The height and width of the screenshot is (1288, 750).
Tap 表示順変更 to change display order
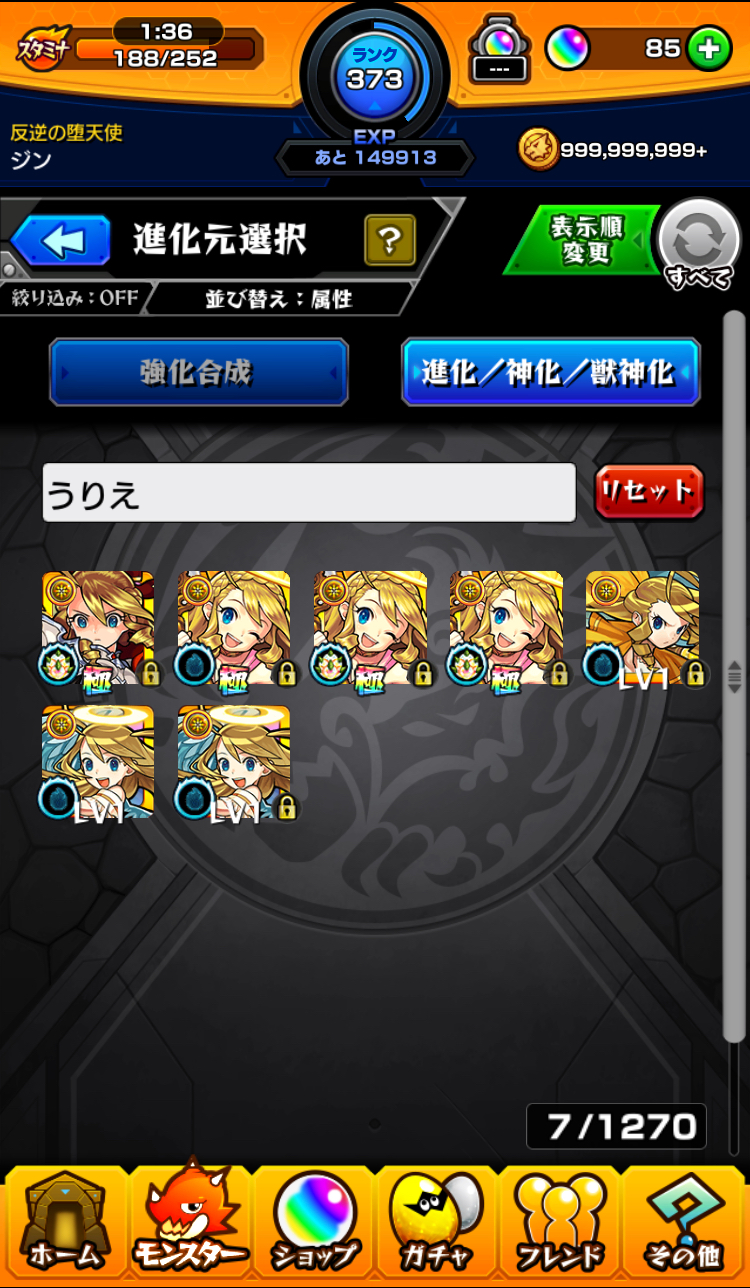(584, 240)
